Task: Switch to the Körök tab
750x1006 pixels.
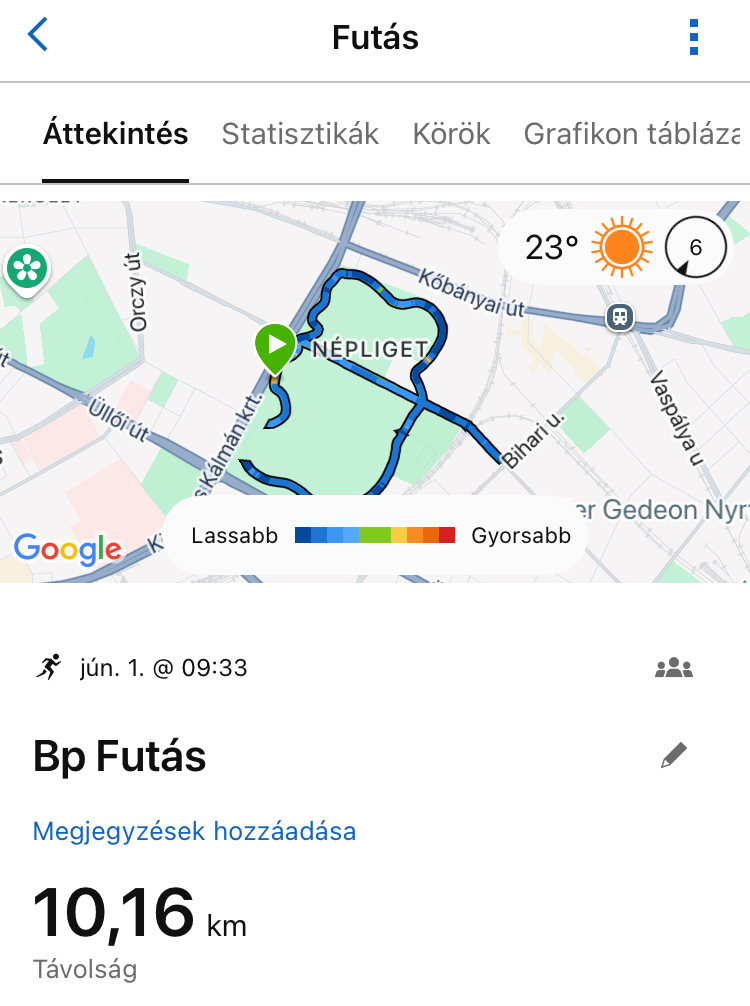Action: [x=451, y=134]
